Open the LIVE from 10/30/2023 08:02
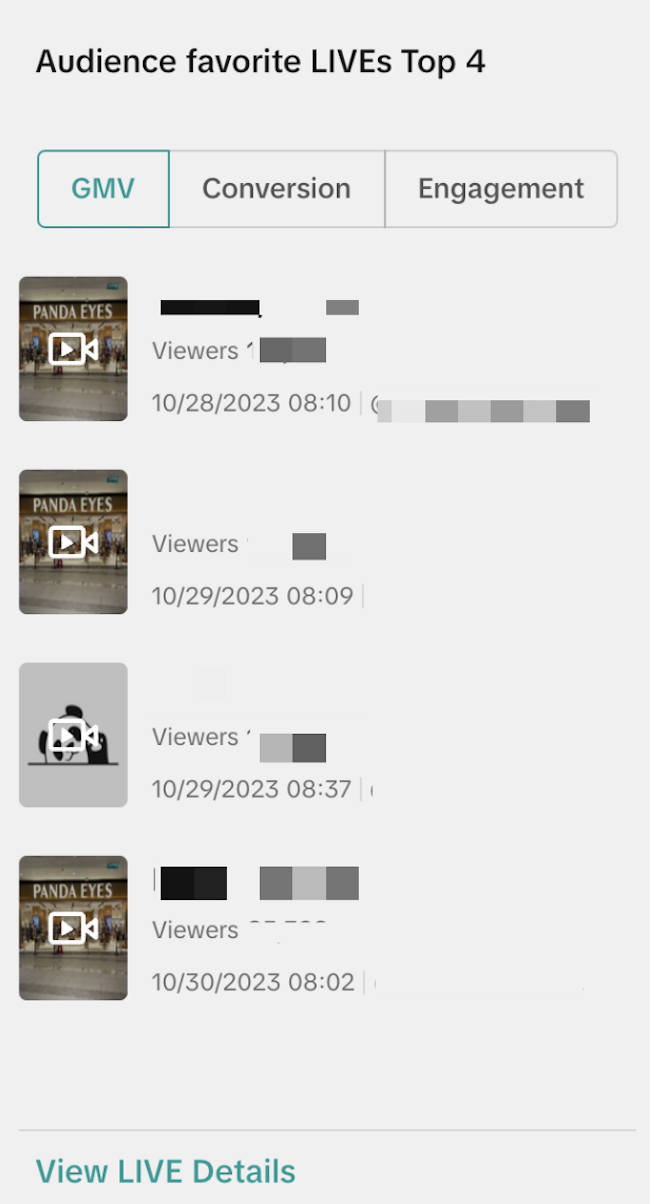This screenshot has width=650, height=1204. click(73, 928)
